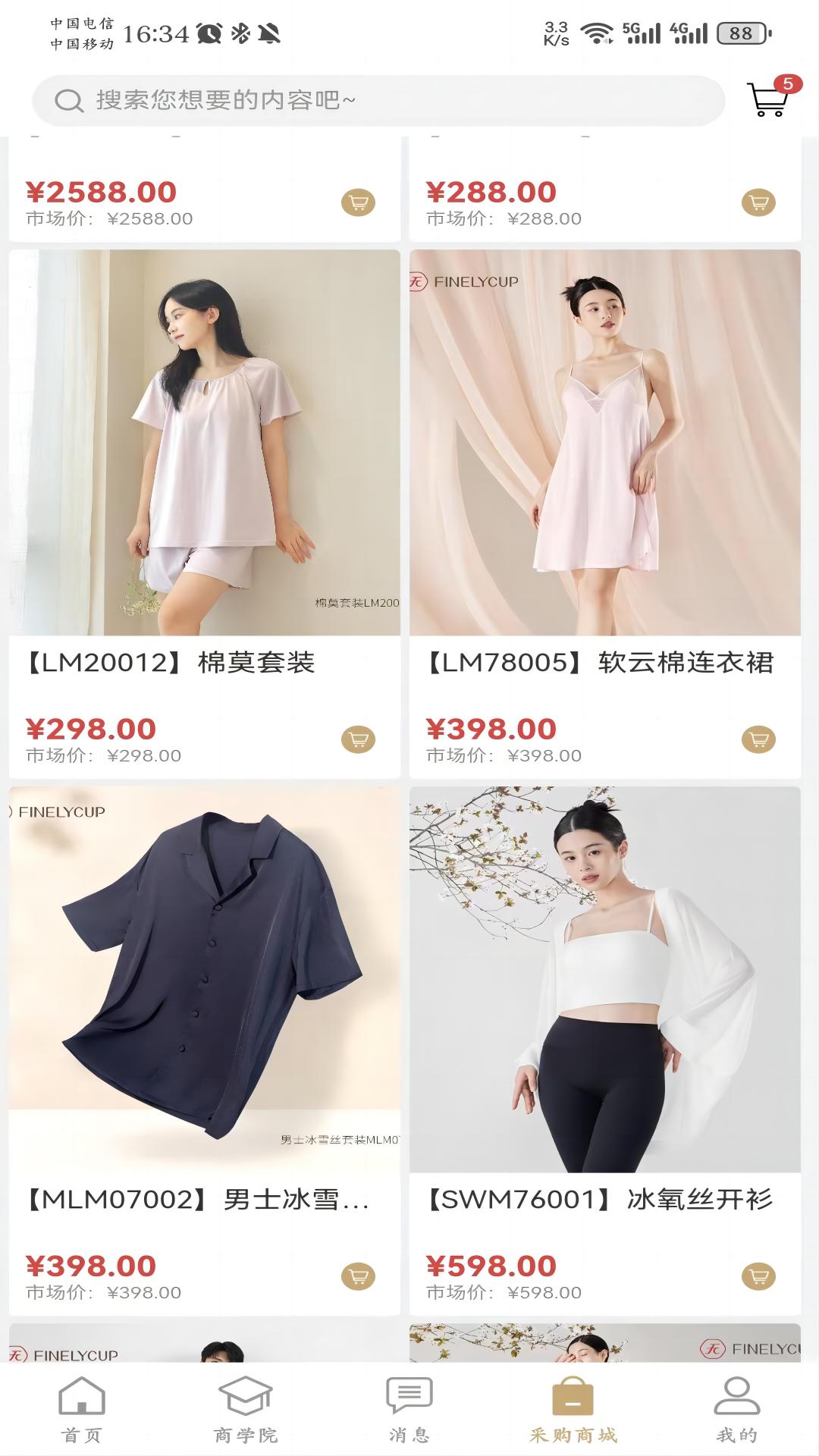Switch to the 我的 tab
Image resolution: width=819 pixels, height=1456 pixels.
click(x=737, y=1409)
